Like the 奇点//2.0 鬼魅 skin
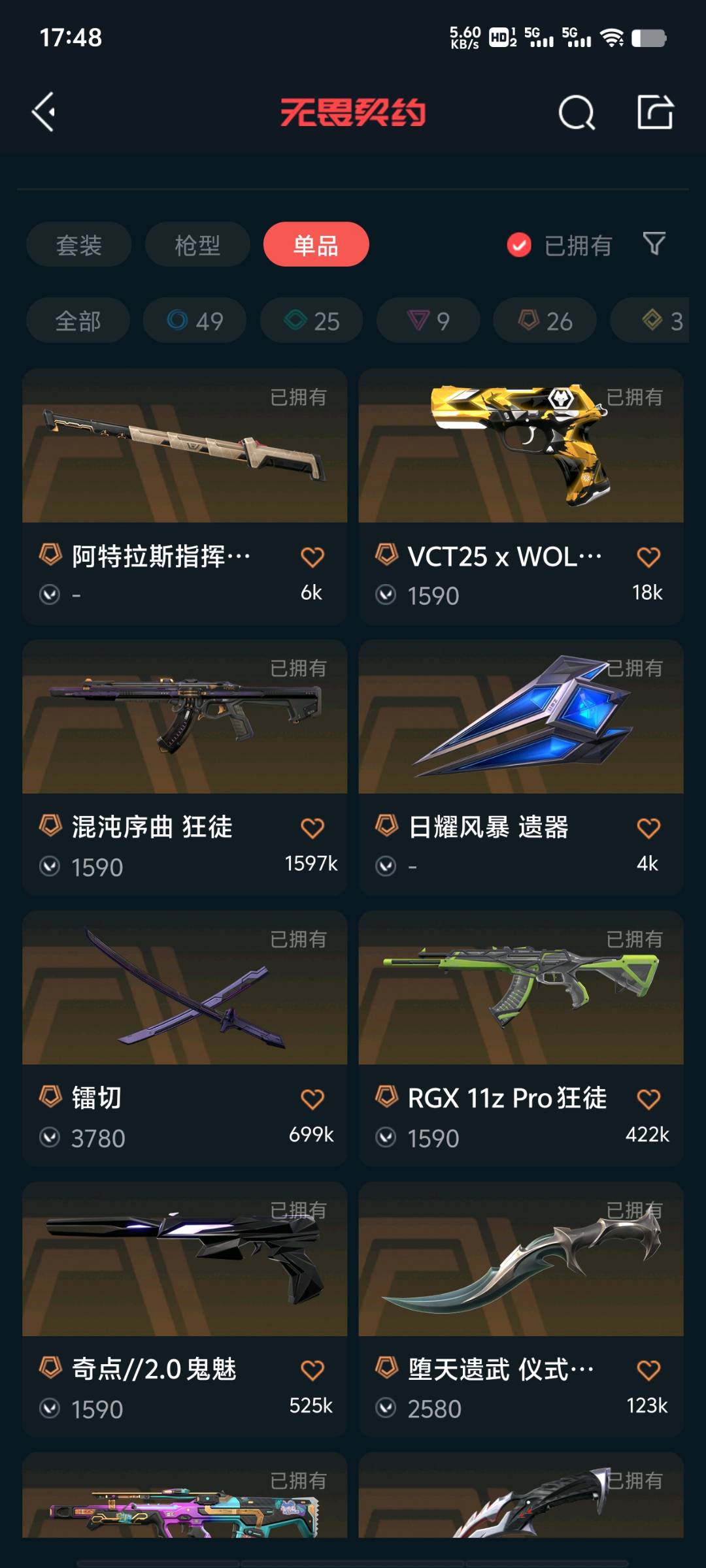This screenshot has width=706, height=1568. point(312,1370)
